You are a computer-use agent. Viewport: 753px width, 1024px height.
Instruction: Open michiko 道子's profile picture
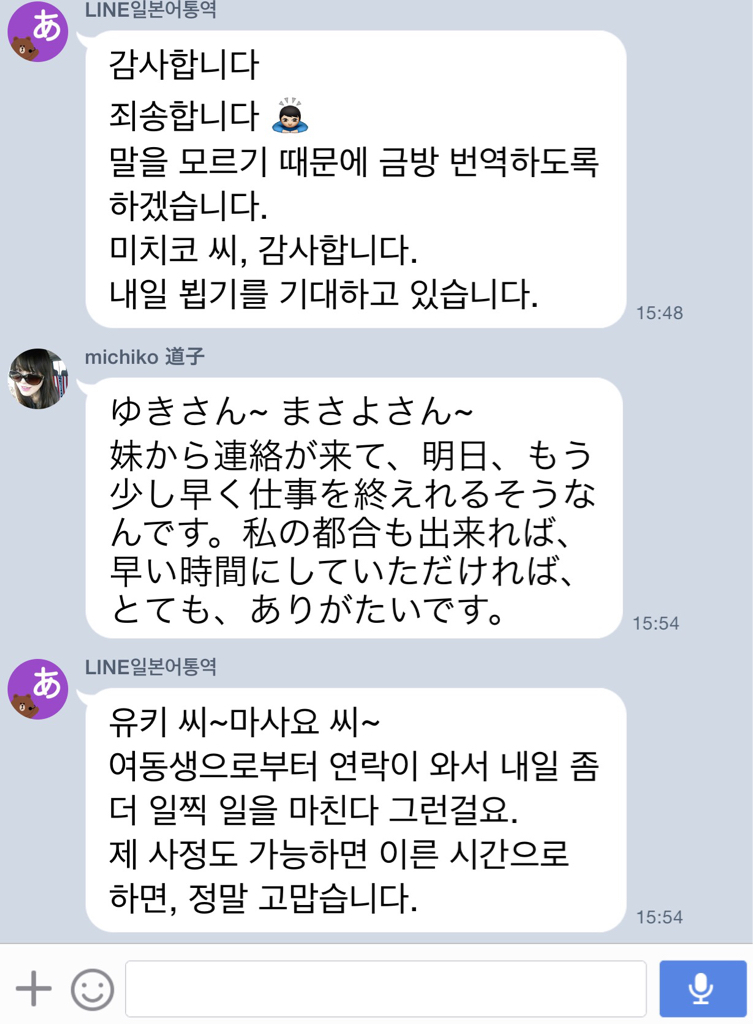38,379
